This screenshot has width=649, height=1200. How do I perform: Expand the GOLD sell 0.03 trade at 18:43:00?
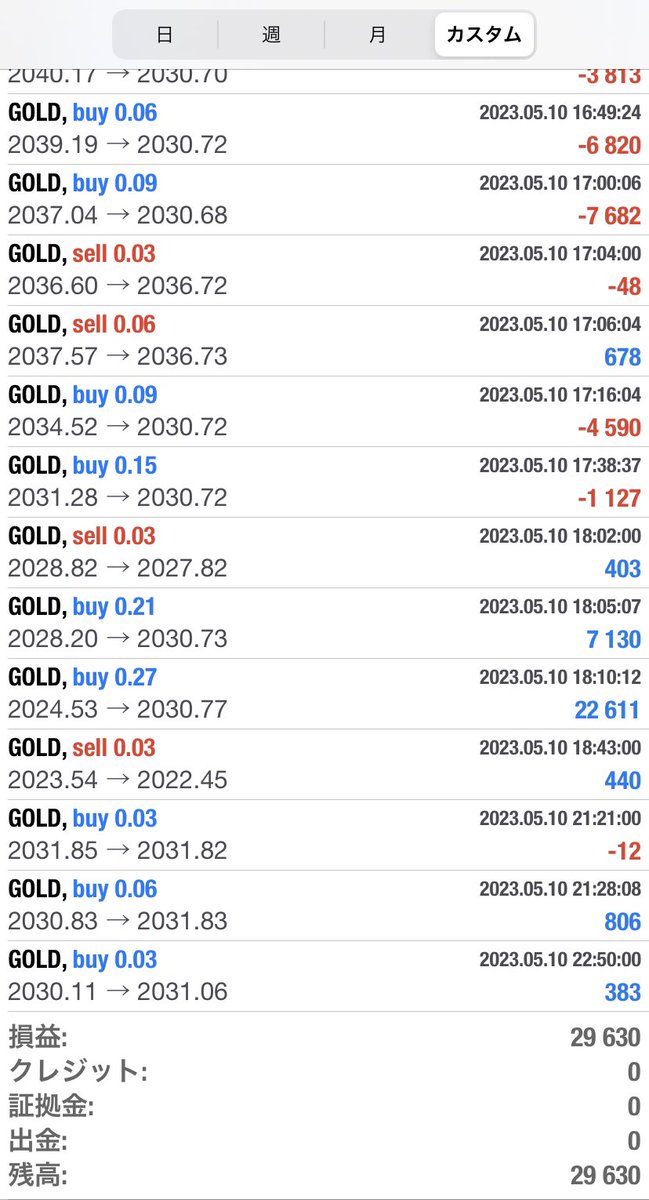(x=324, y=765)
